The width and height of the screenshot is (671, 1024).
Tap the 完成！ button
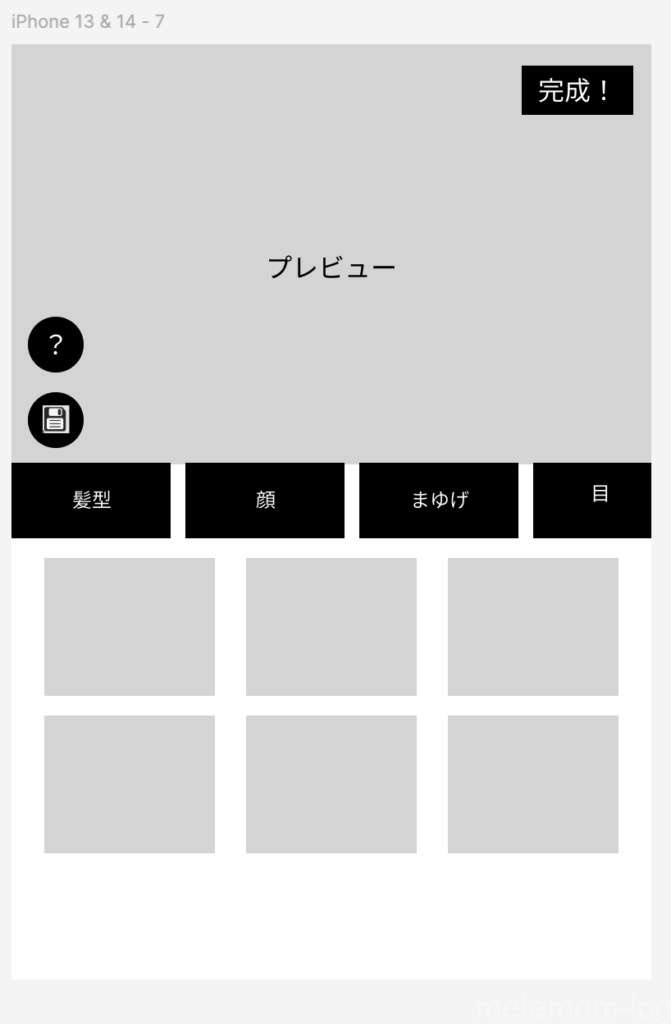click(x=577, y=90)
